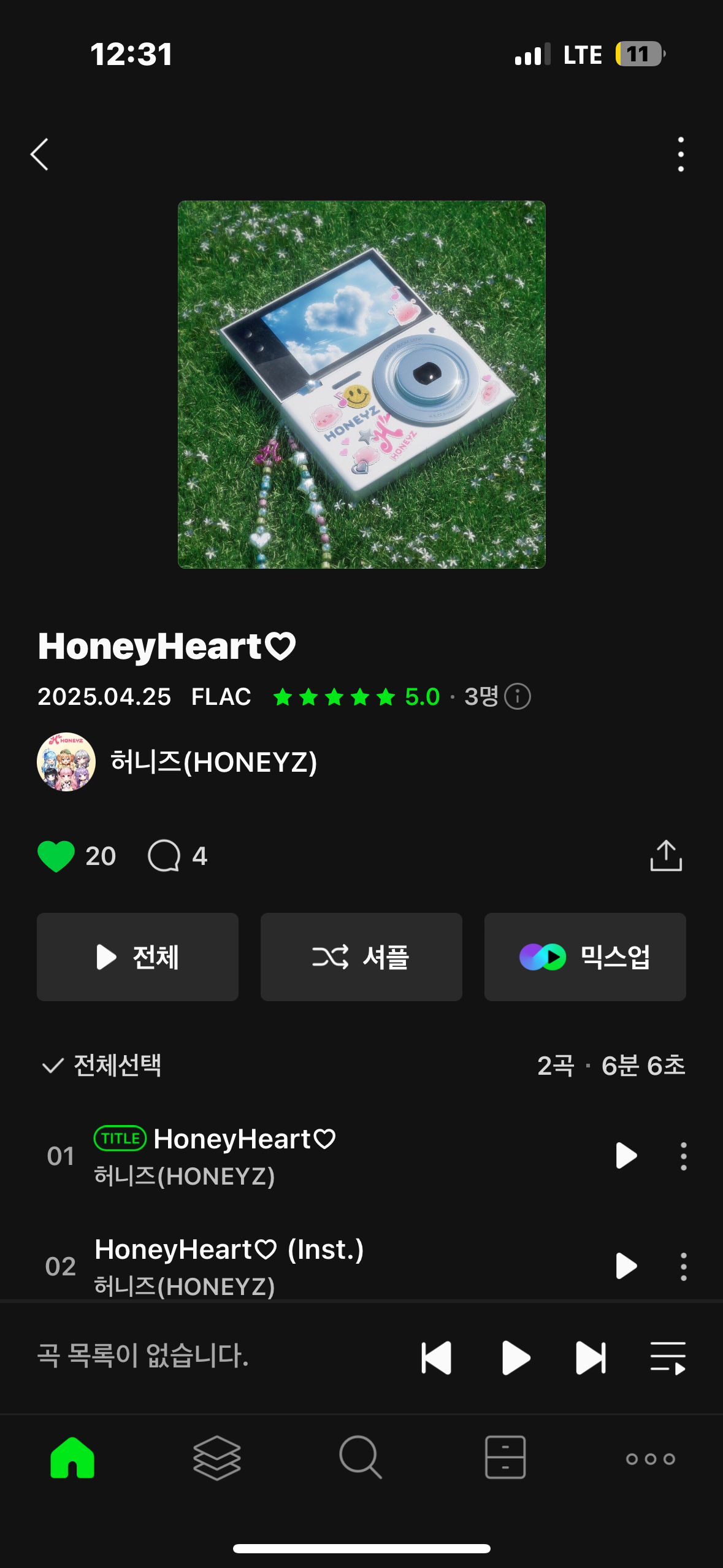Toggle the green heart like on the album
The image size is (723, 1568).
[56, 856]
